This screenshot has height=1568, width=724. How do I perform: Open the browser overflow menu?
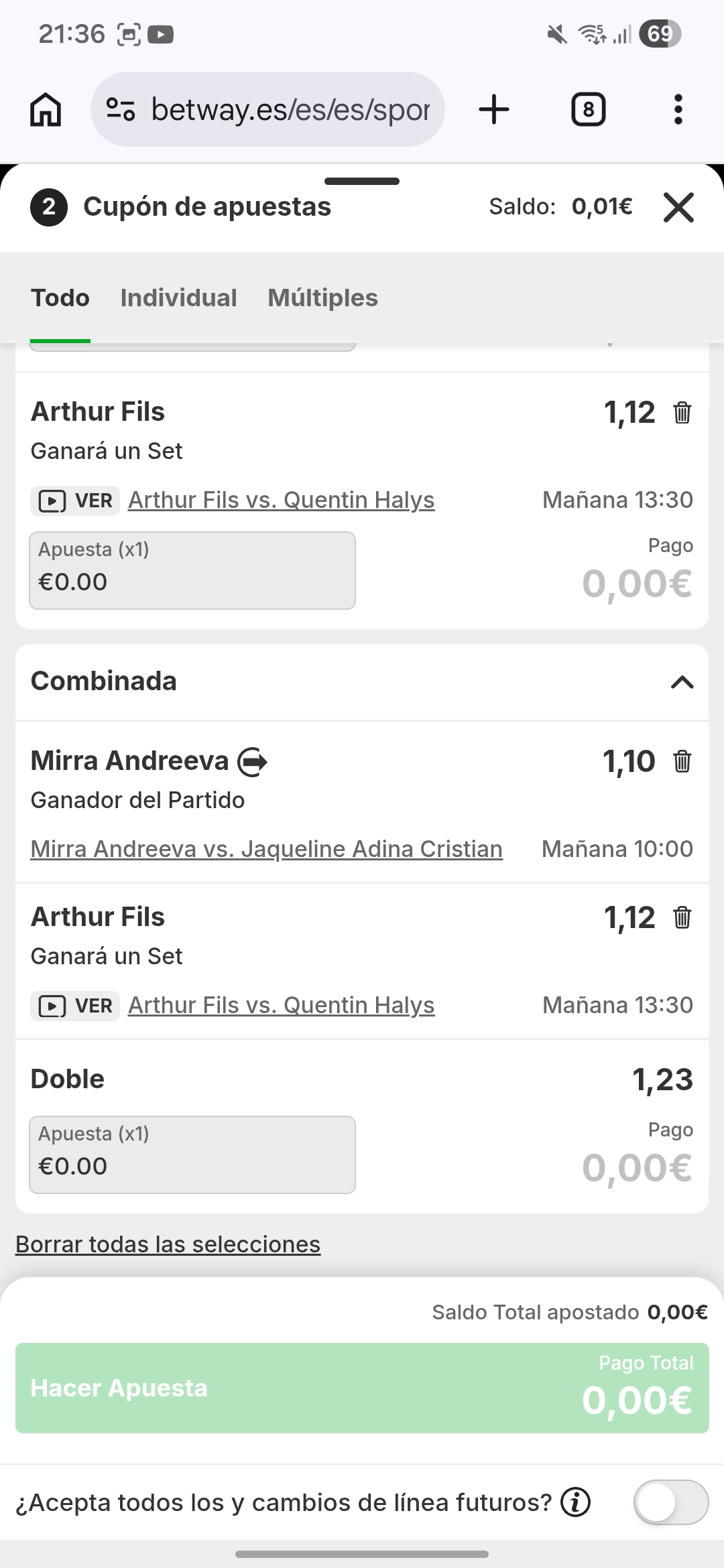tap(678, 109)
